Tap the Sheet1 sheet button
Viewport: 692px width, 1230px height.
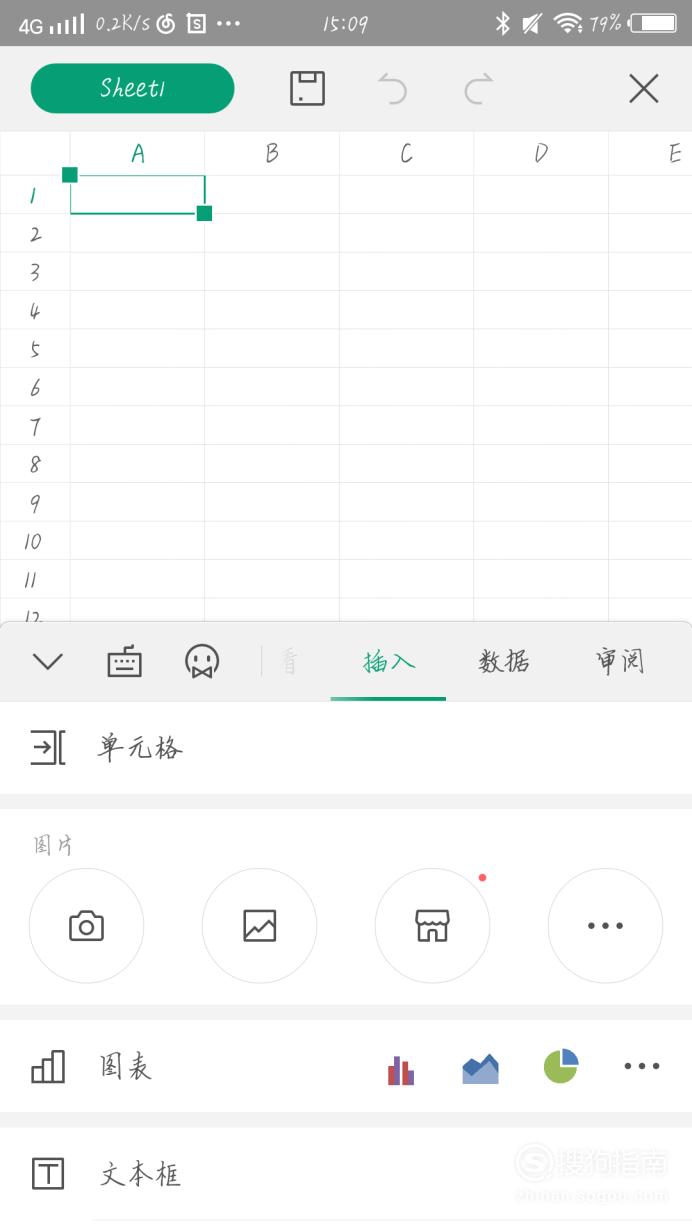click(133, 88)
